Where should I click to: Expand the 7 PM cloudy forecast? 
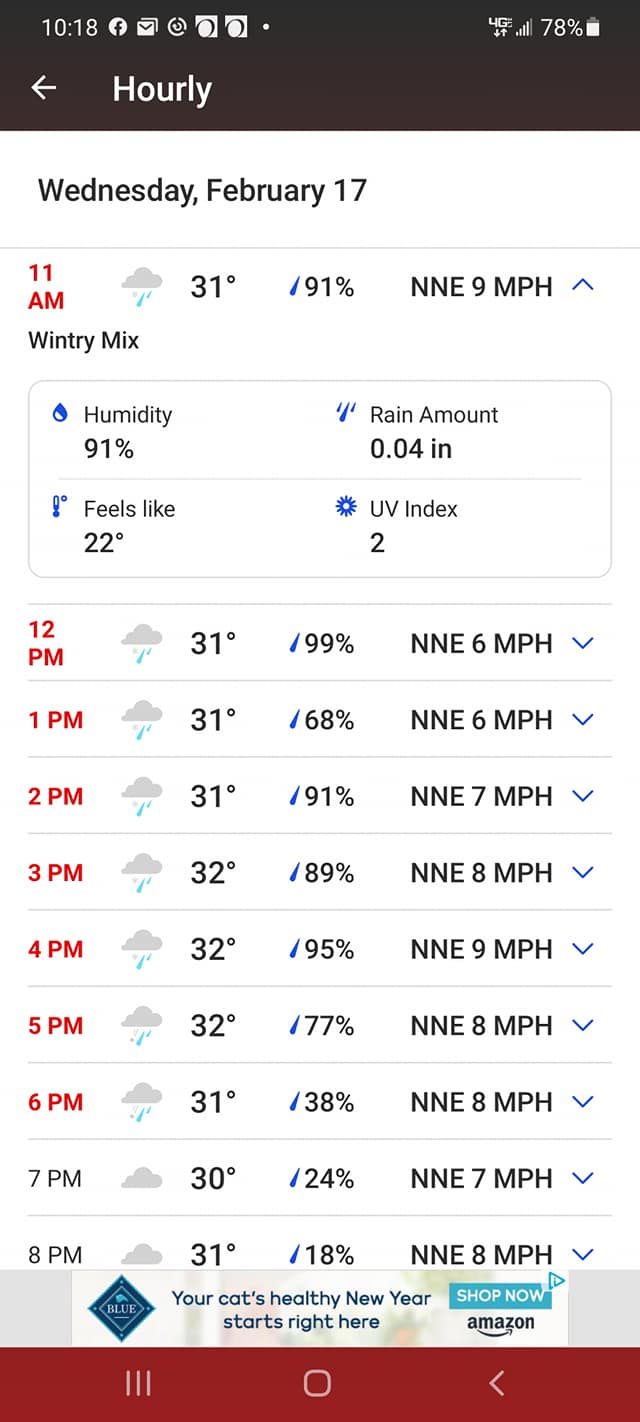tap(582, 1178)
